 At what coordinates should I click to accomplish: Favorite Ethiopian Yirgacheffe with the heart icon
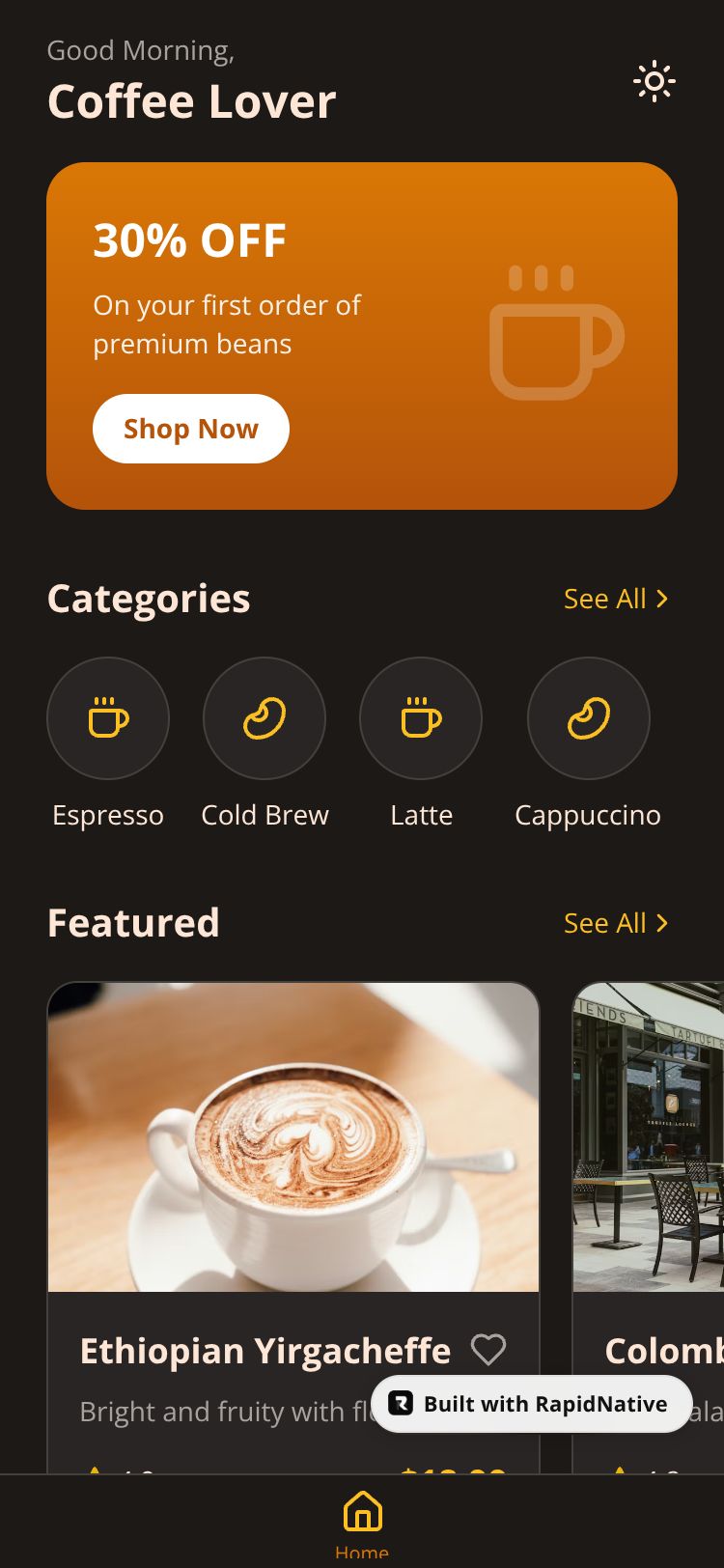[x=487, y=1349]
